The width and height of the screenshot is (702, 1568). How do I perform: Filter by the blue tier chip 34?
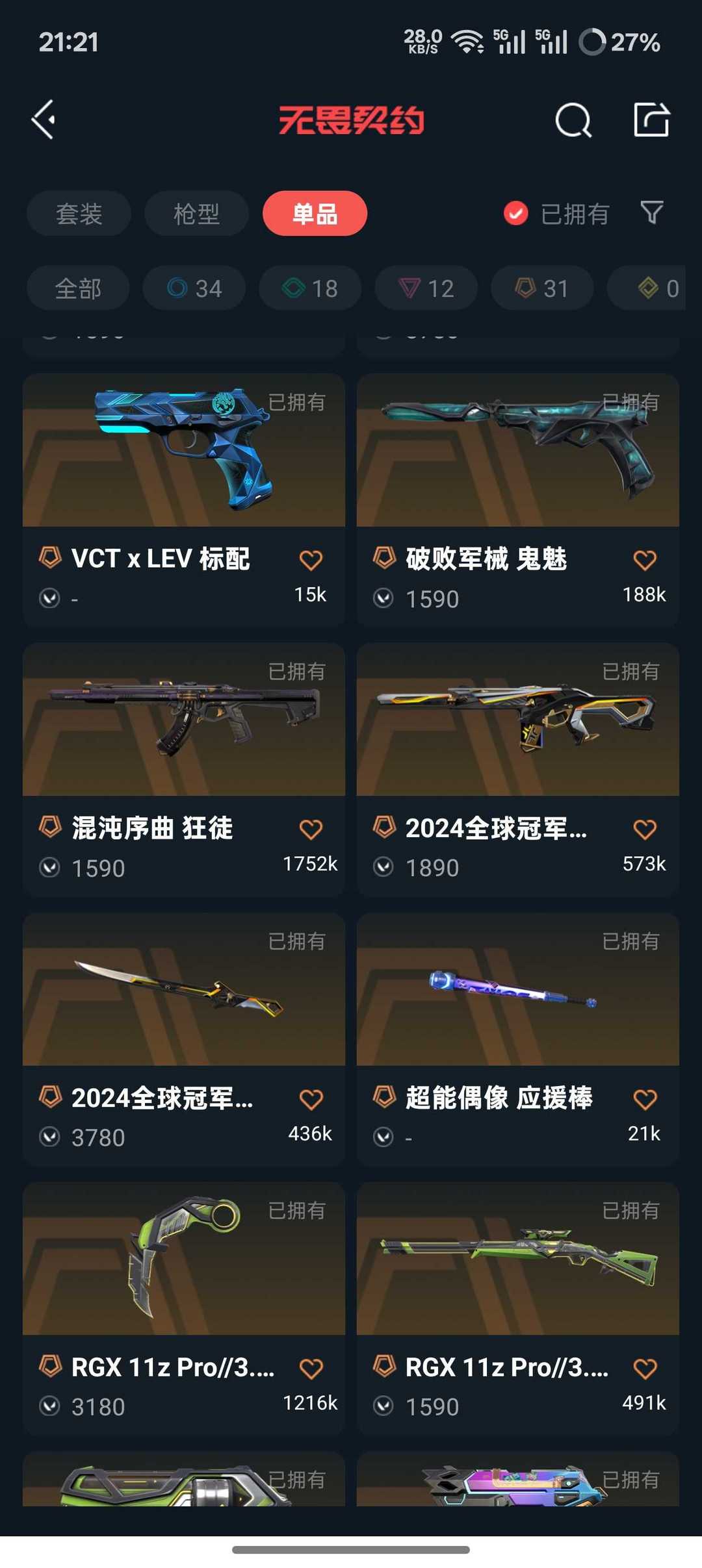pyautogui.click(x=194, y=288)
